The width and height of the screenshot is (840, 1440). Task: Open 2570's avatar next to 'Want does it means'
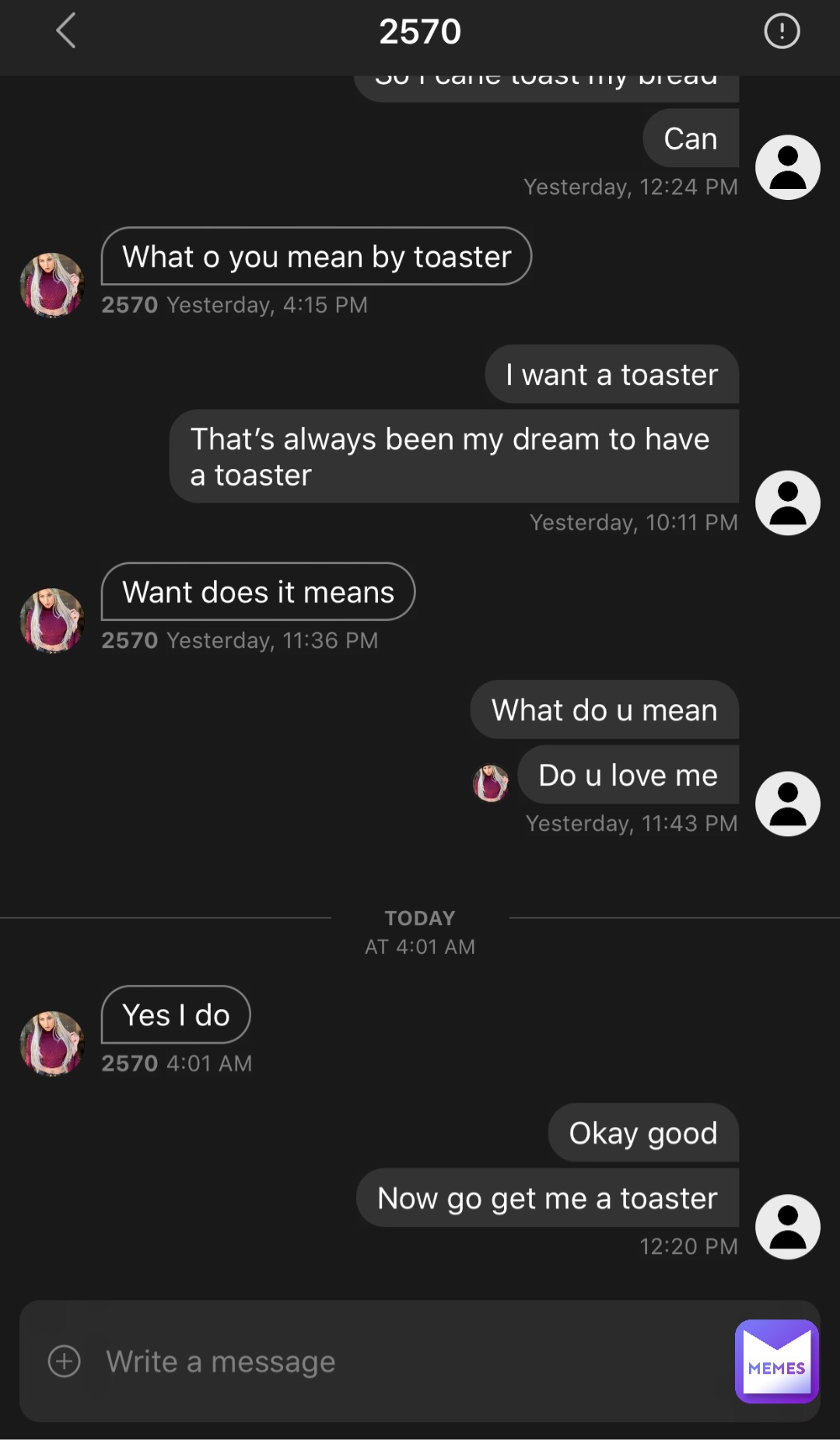coord(52,620)
